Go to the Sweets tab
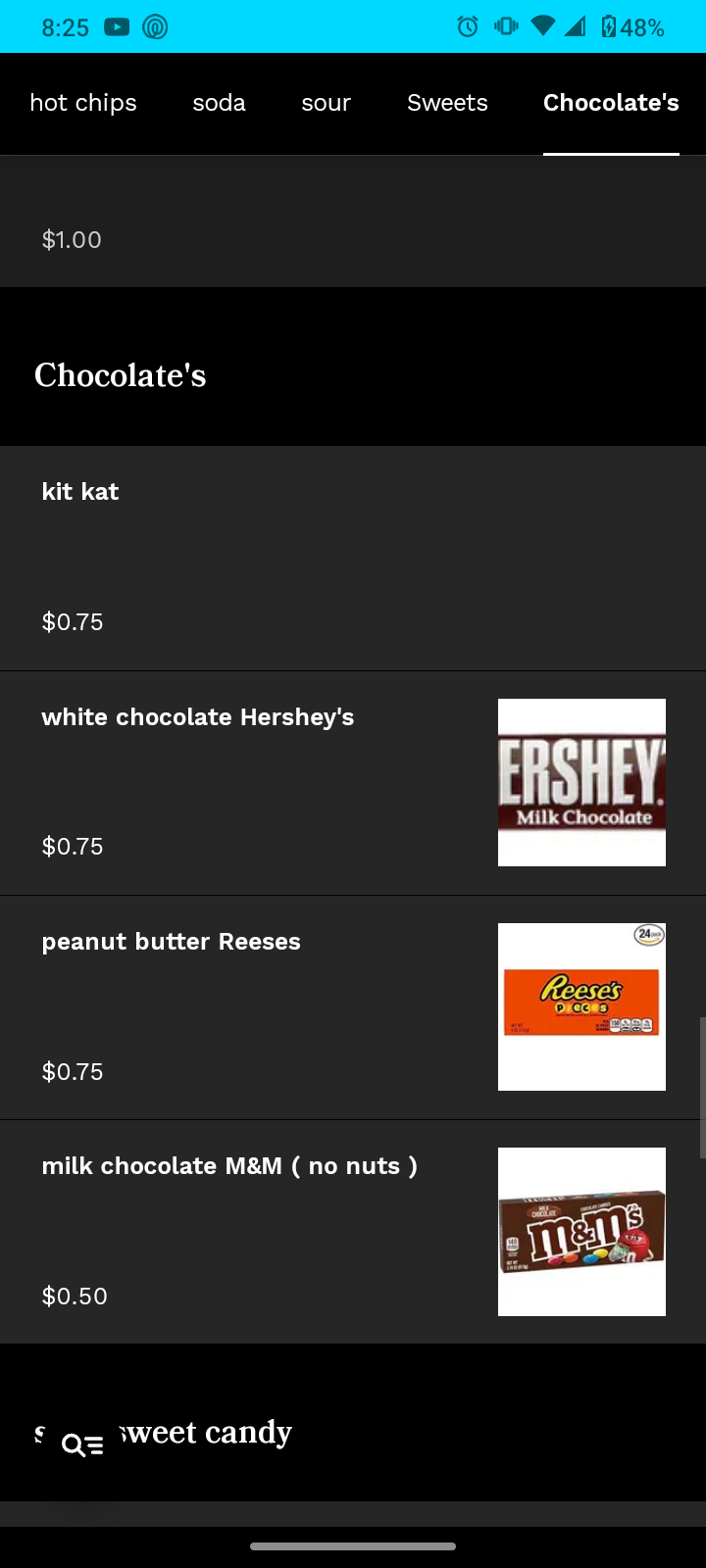 [x=447, y=103]
